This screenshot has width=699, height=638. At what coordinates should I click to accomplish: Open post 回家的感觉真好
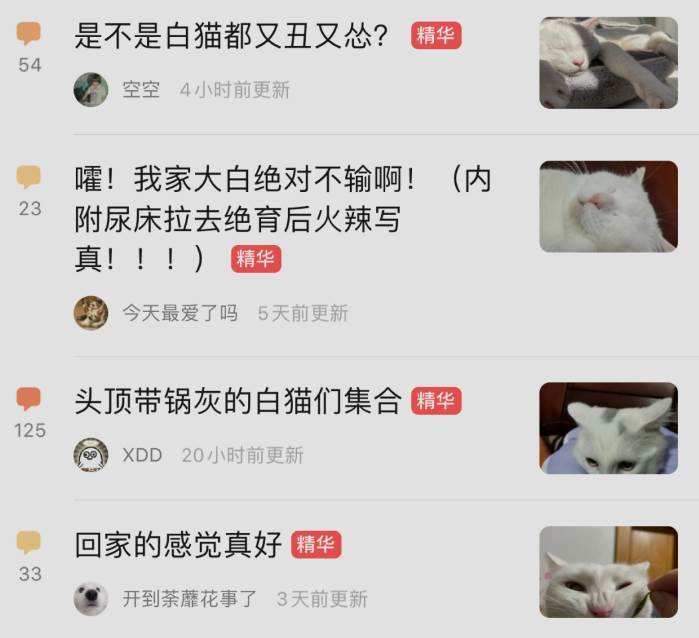pyautogui.click(x=179, y=545)
